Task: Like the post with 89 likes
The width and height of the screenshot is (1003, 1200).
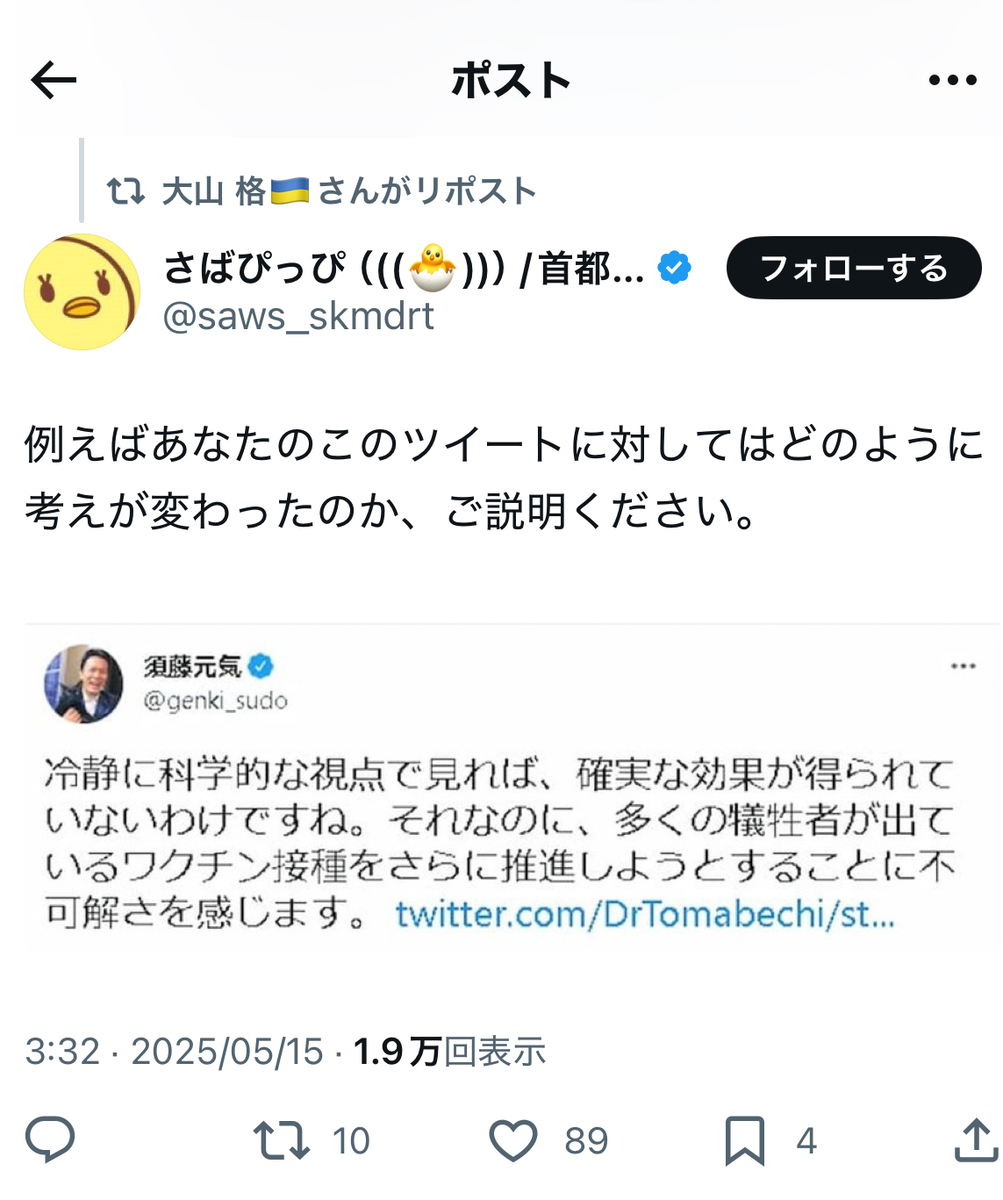Action: [x=549, y=1140]
